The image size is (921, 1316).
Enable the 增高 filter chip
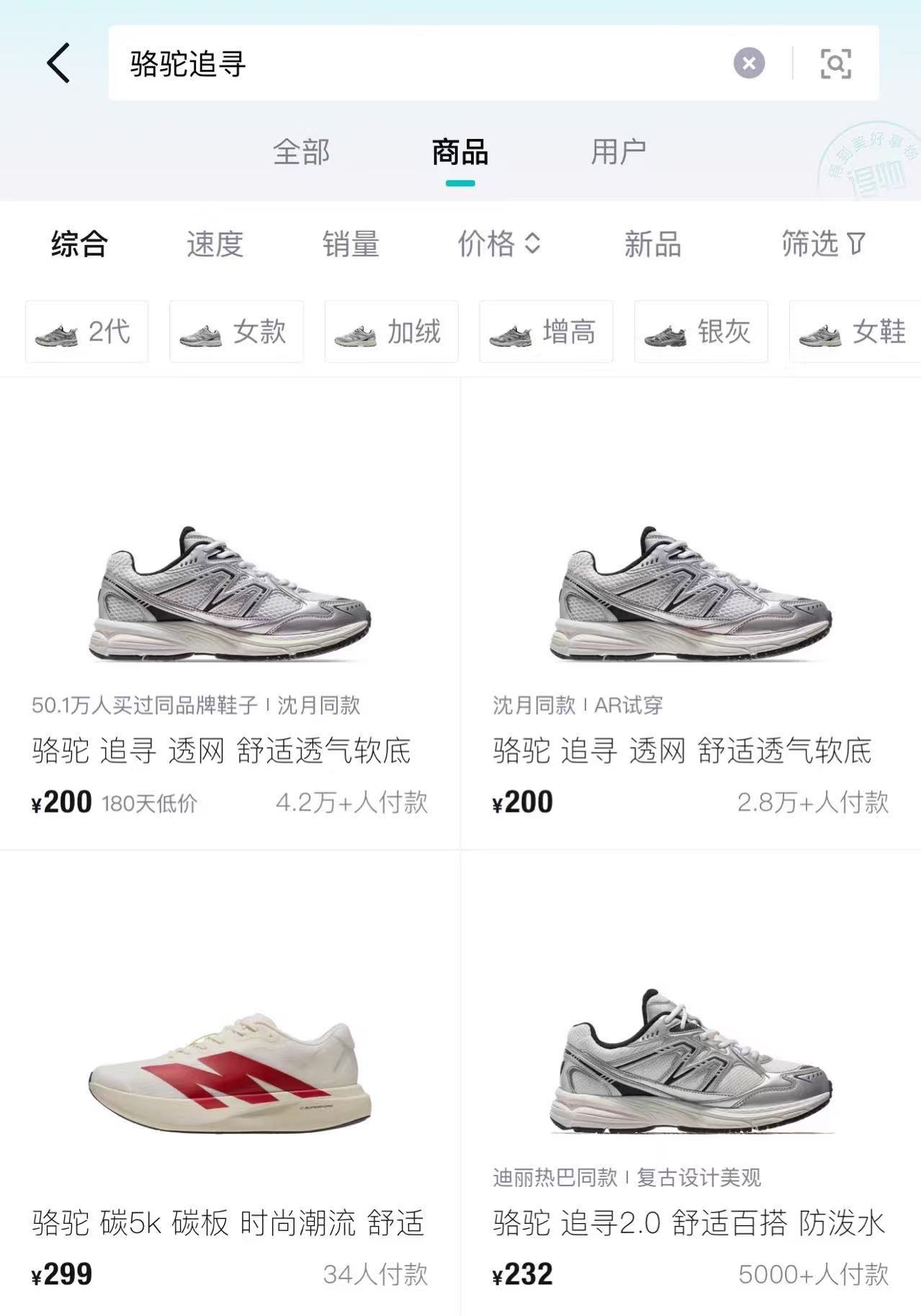click(547, 332)
